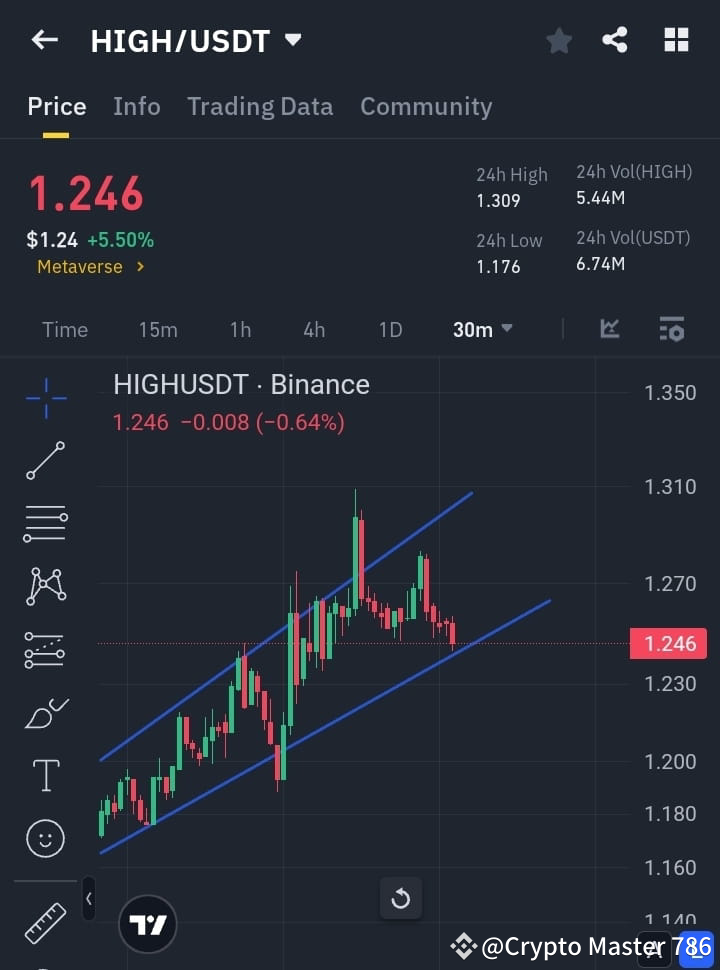Screen dimensions: 720x970
Task: Select the crosshair cursor tool
Action: [x=45, y=398]
